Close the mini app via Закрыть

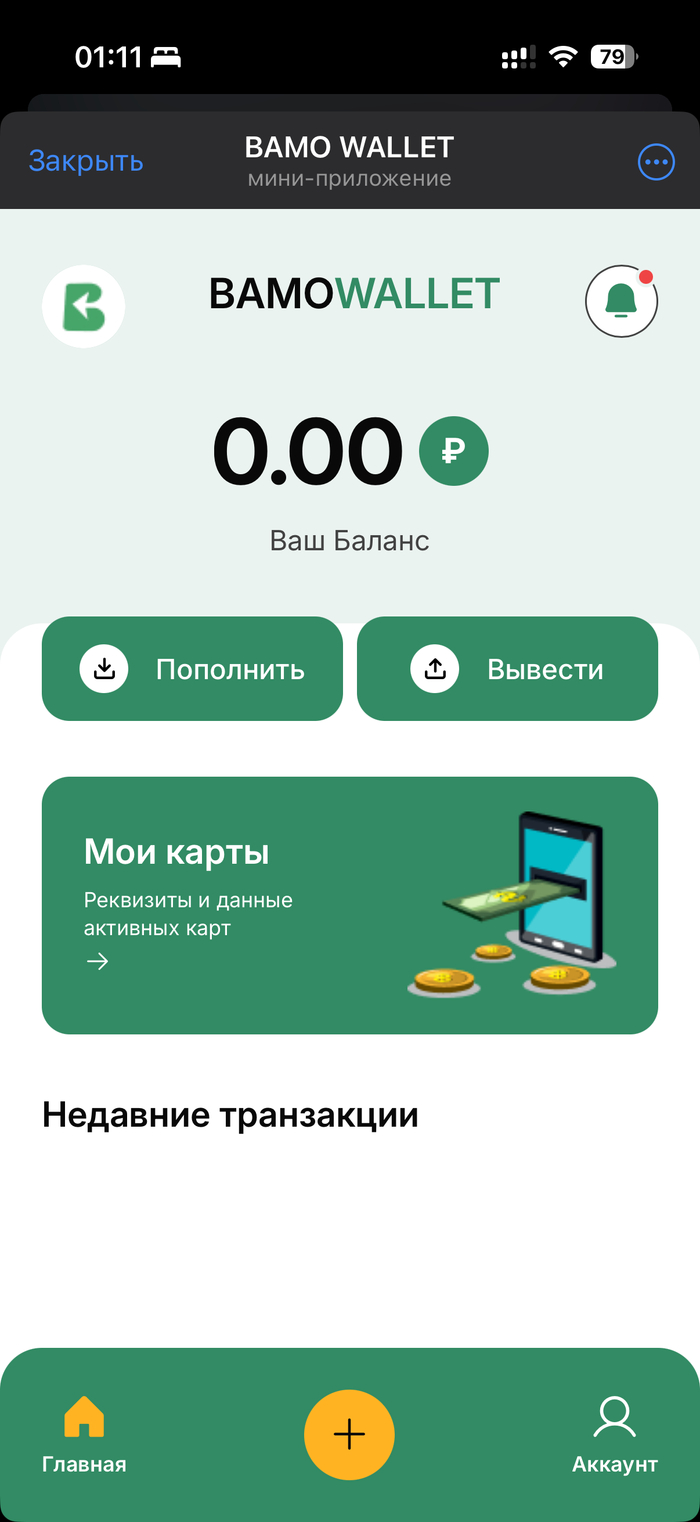click(x=86, y=161)
